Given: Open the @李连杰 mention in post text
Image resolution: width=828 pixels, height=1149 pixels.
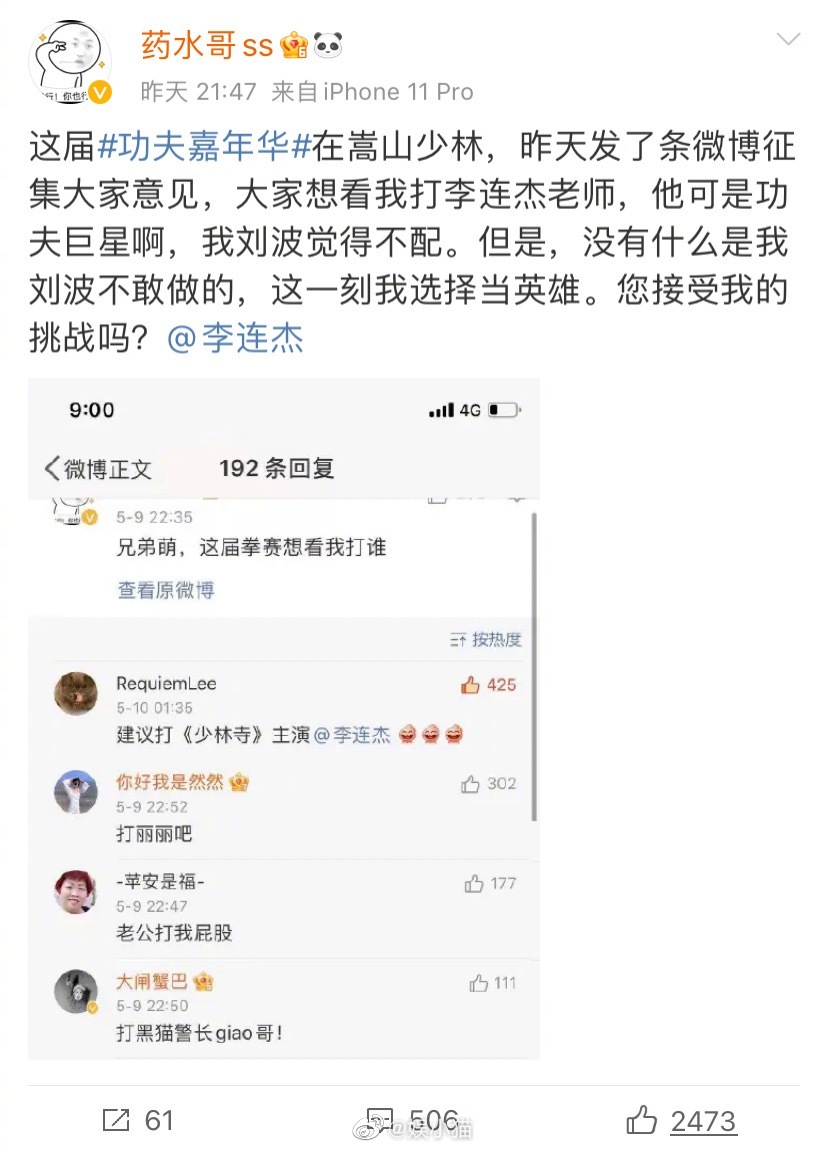Looking at the screenshot, I should point(235,337).
